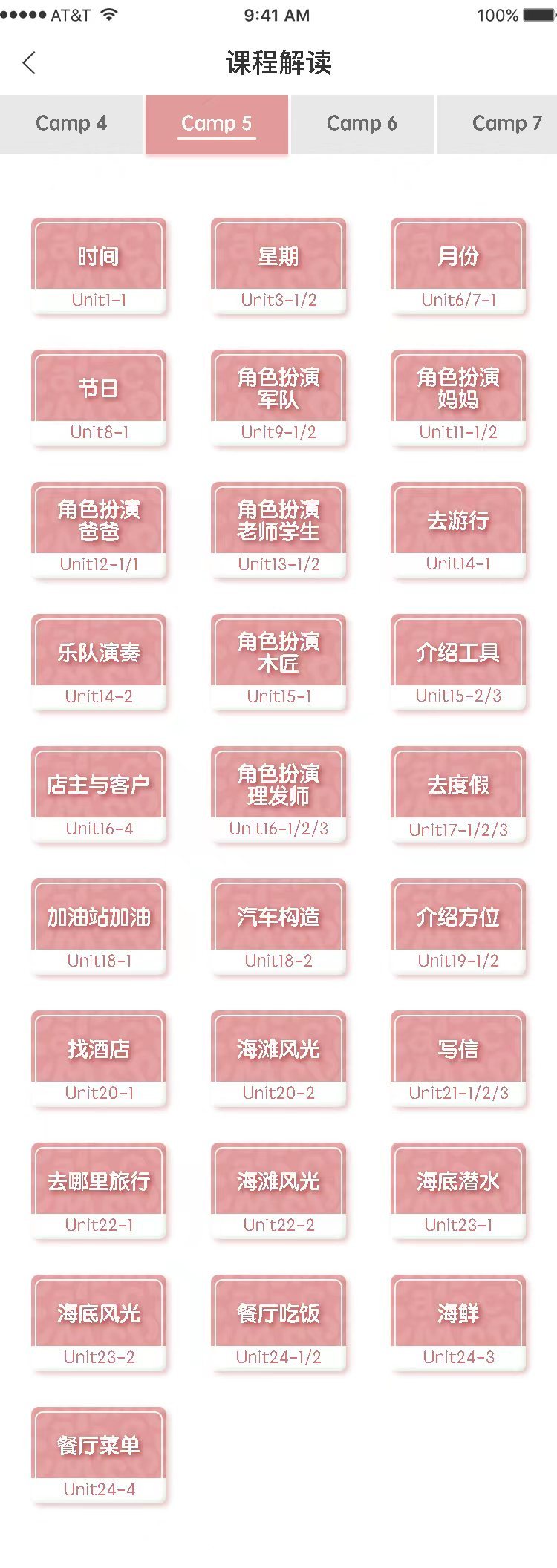Image resolution: width=557 pixels, height=1568 pixels.
Task: Open the 汽车构造 Unit18-2 card
Action: coord(278,927)
